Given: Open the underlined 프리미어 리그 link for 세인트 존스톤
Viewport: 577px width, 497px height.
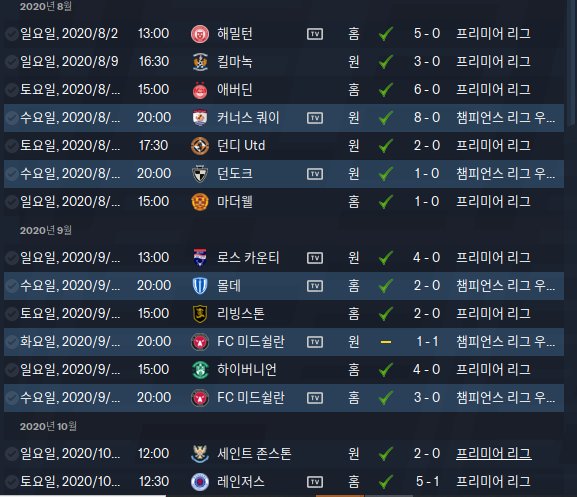Looking at the screenshot, I should [493, 454].
